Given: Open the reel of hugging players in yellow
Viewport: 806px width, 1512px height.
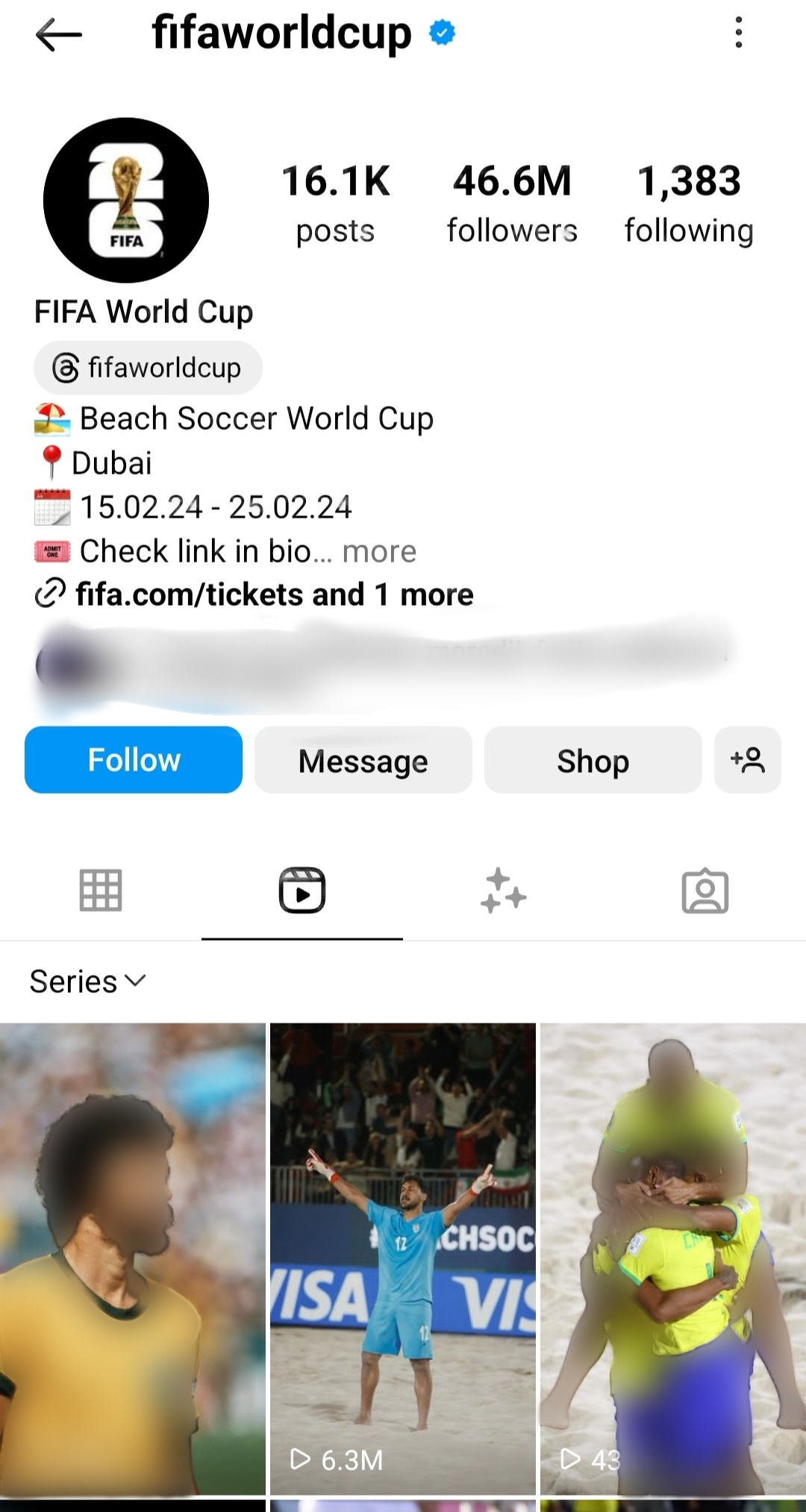Looking at the screenshot, I should 673,1258.
